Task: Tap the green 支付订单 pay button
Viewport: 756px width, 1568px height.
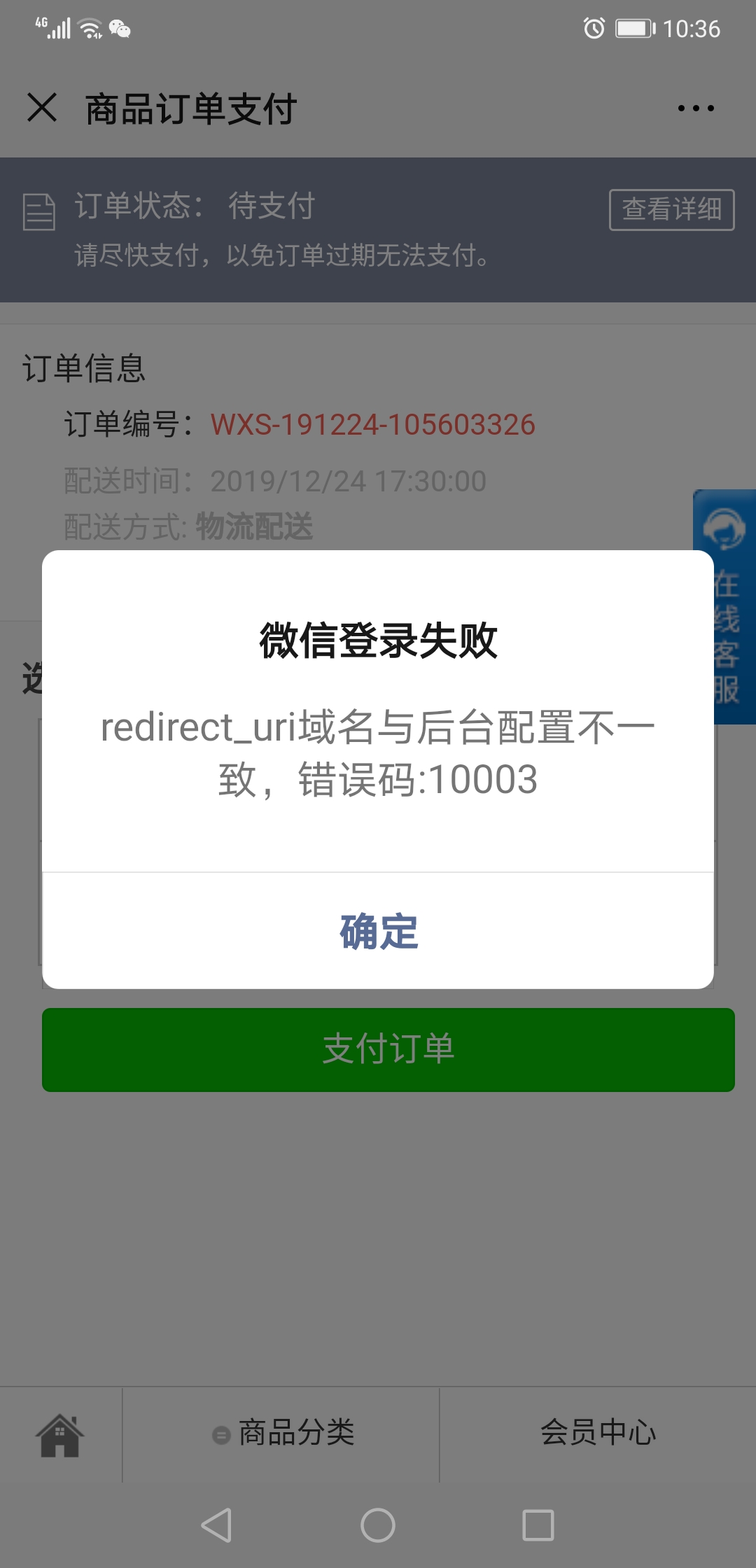Action: click(x=388, y=1049)
